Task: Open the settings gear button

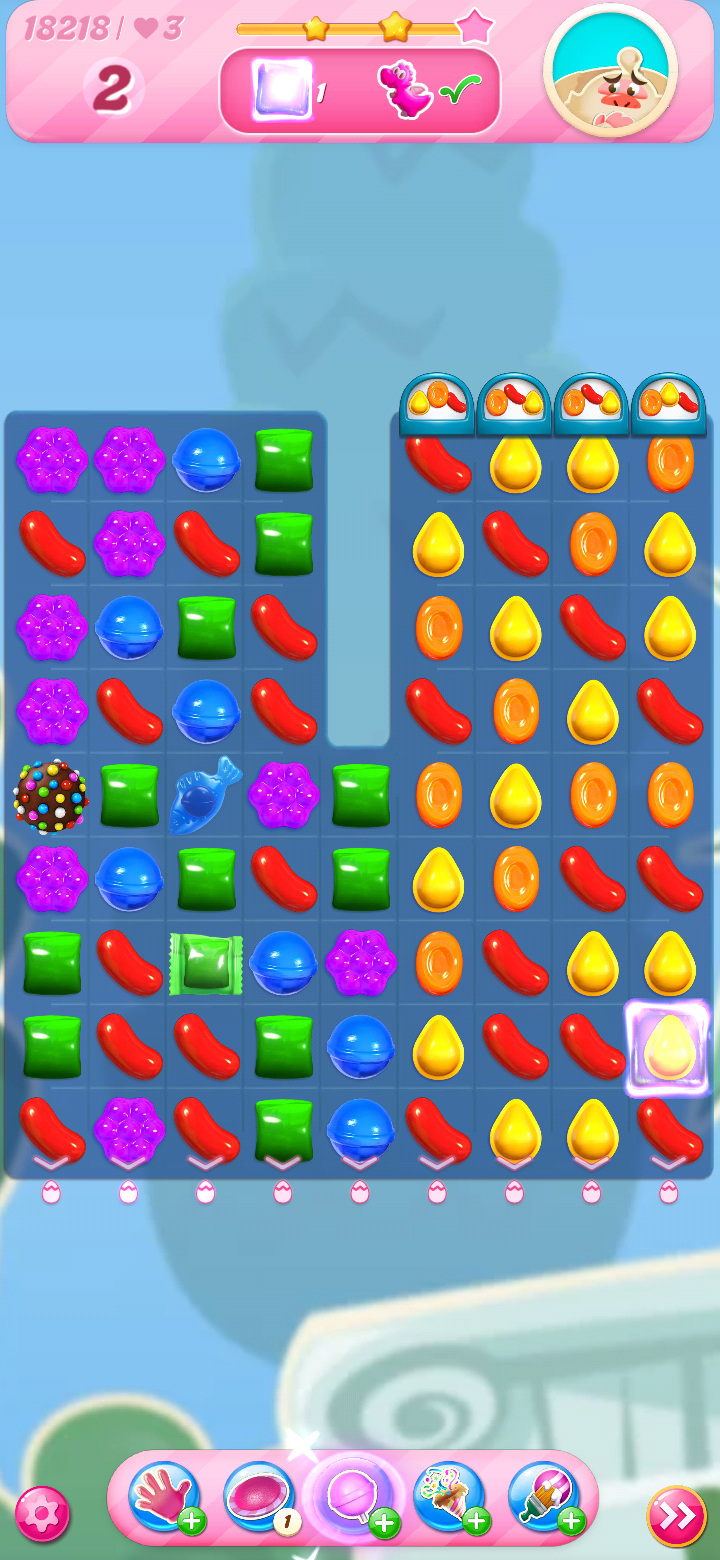Action: [x=42, y=1514]
